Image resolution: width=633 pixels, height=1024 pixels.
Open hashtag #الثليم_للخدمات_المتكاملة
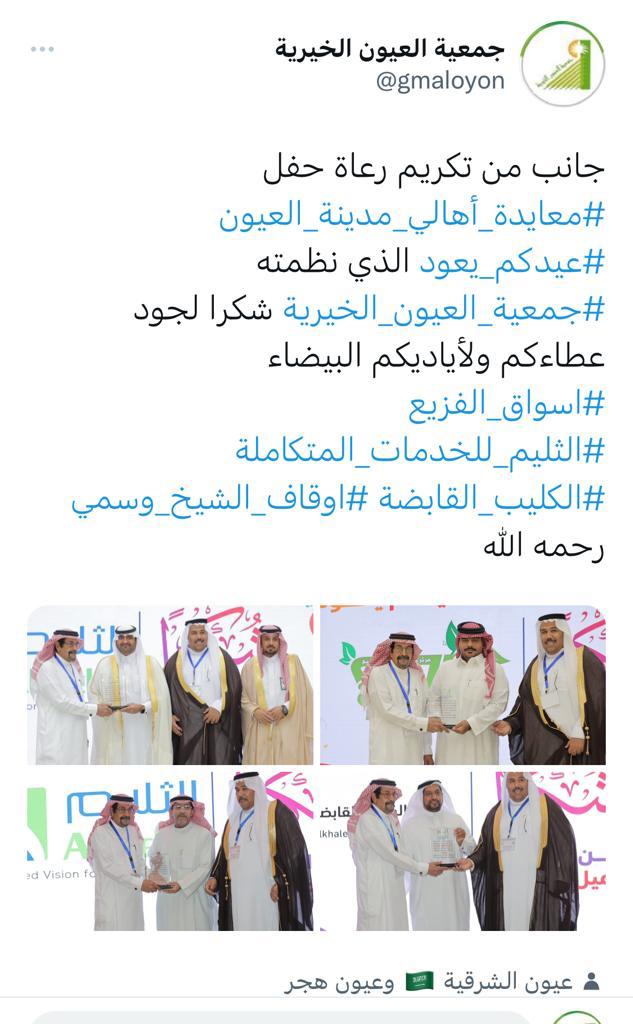(420, 451)
